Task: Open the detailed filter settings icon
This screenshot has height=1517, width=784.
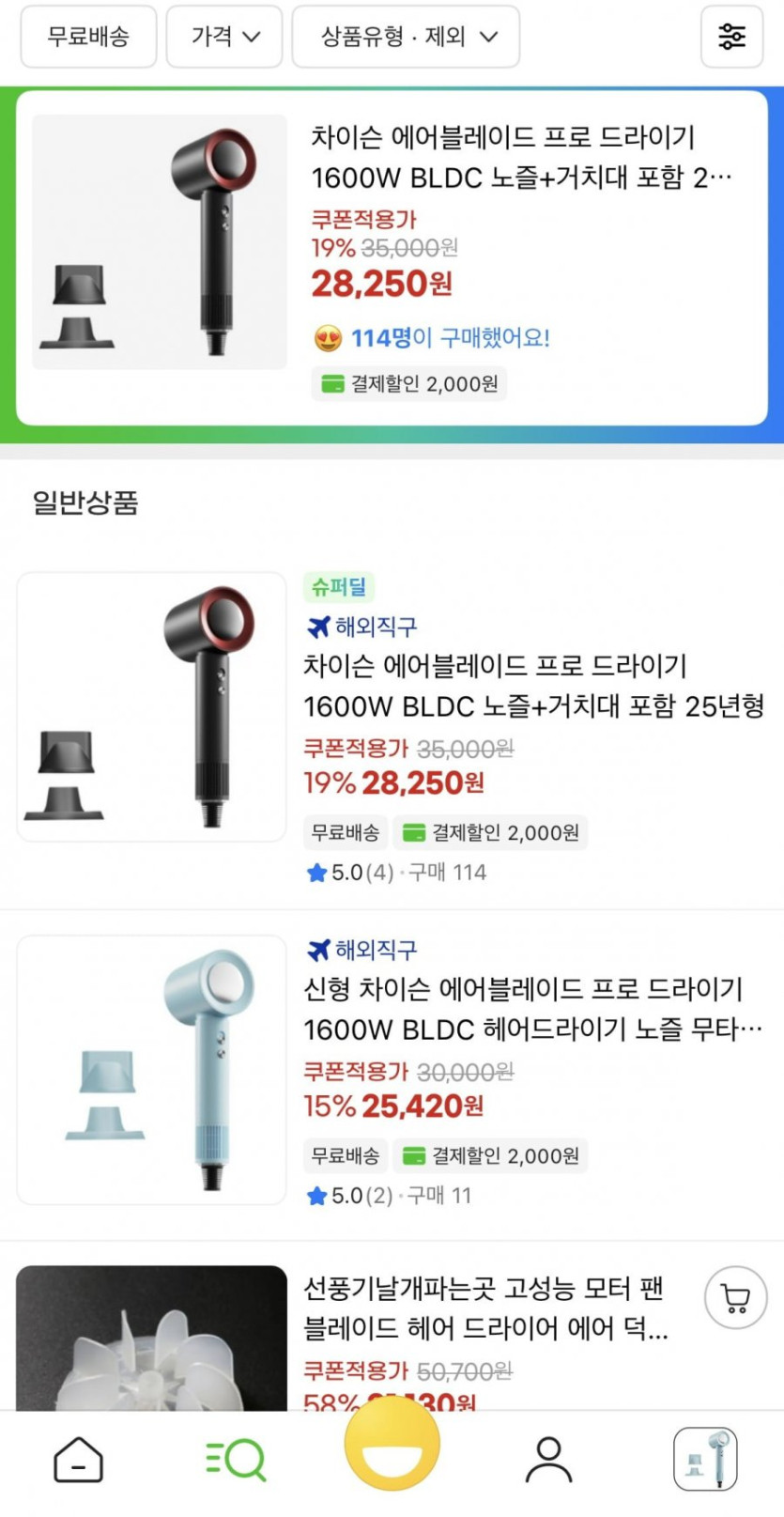Action: (731, 37)
